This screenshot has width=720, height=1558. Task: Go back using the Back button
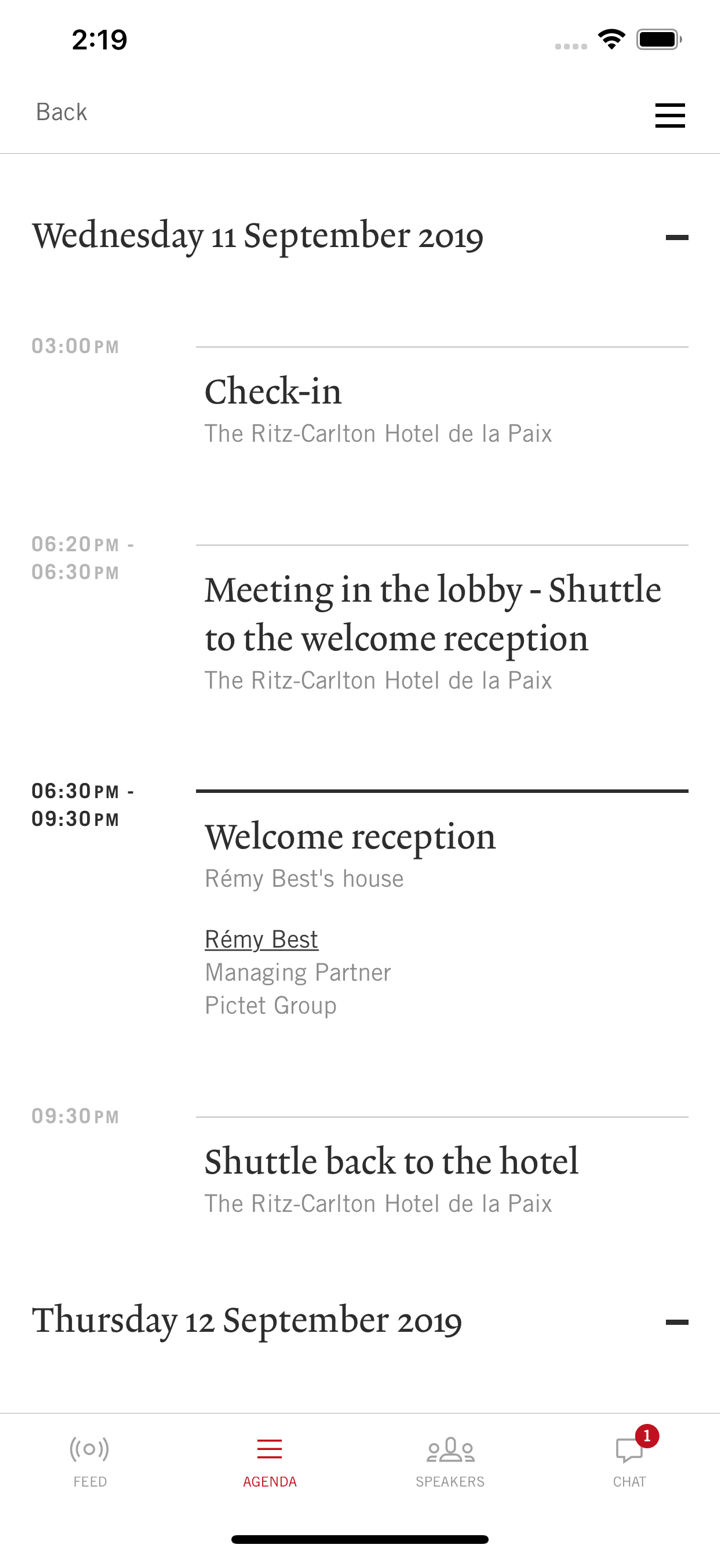(61, 112)
